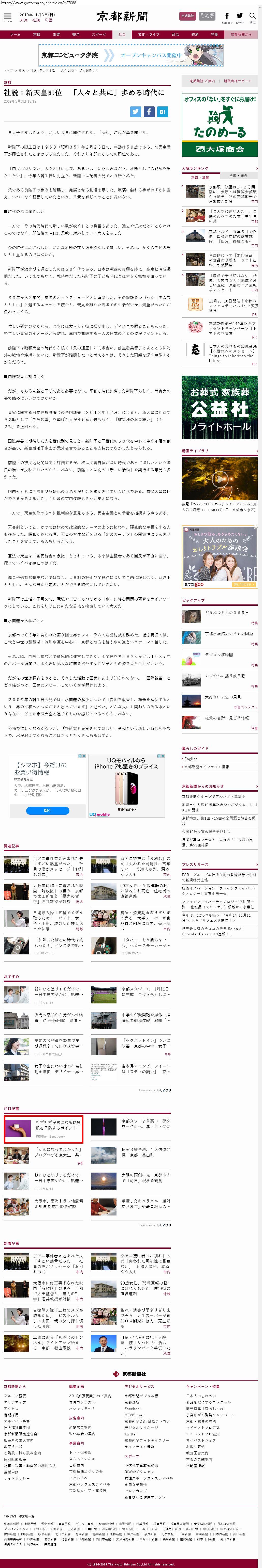Open the search icon in header
Screen dimensions: 262x1568
(x=252, y=17)
